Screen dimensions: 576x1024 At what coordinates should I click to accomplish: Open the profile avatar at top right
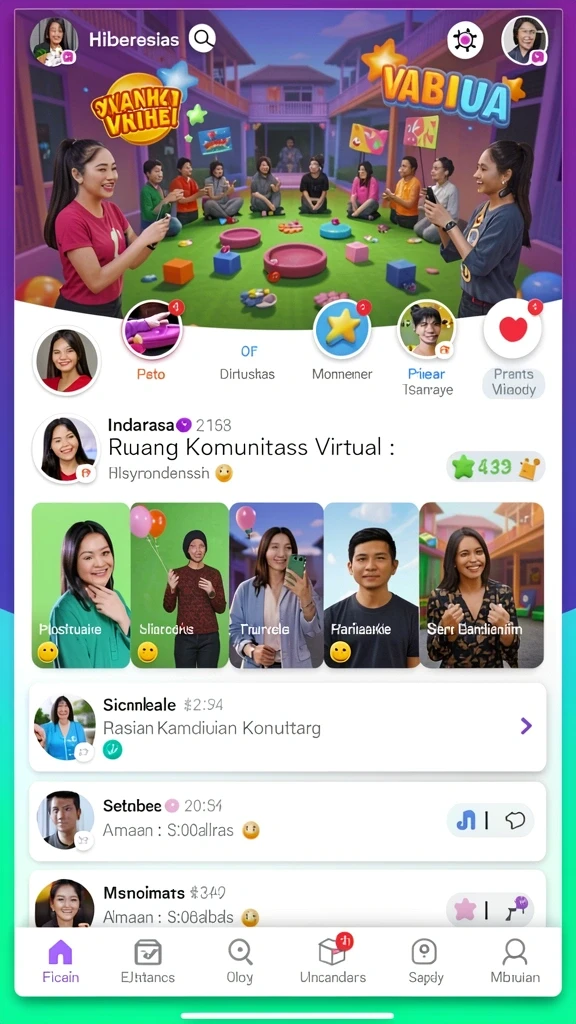point(524,40)
